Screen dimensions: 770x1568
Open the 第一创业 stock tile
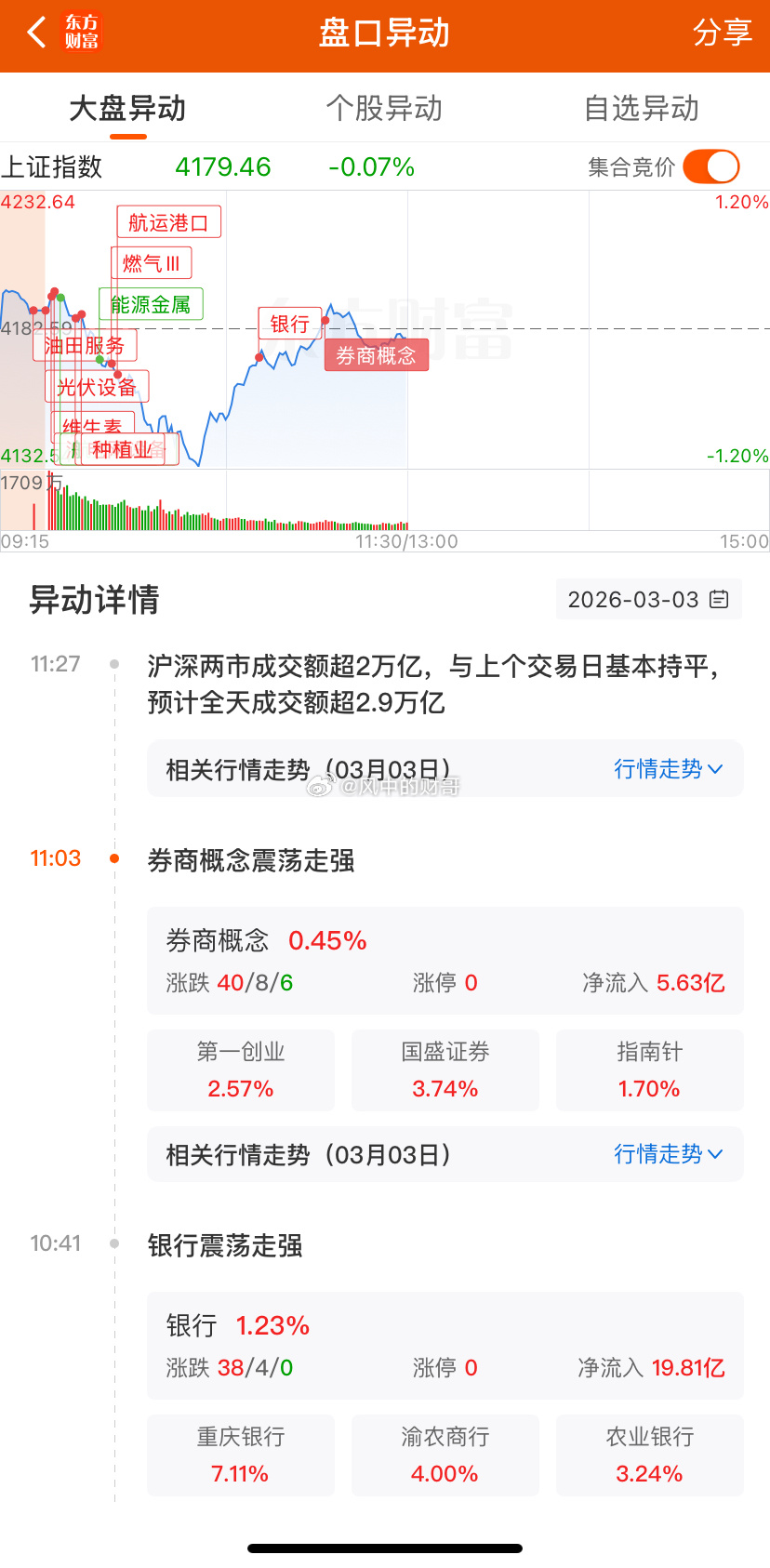point(241,1070)
